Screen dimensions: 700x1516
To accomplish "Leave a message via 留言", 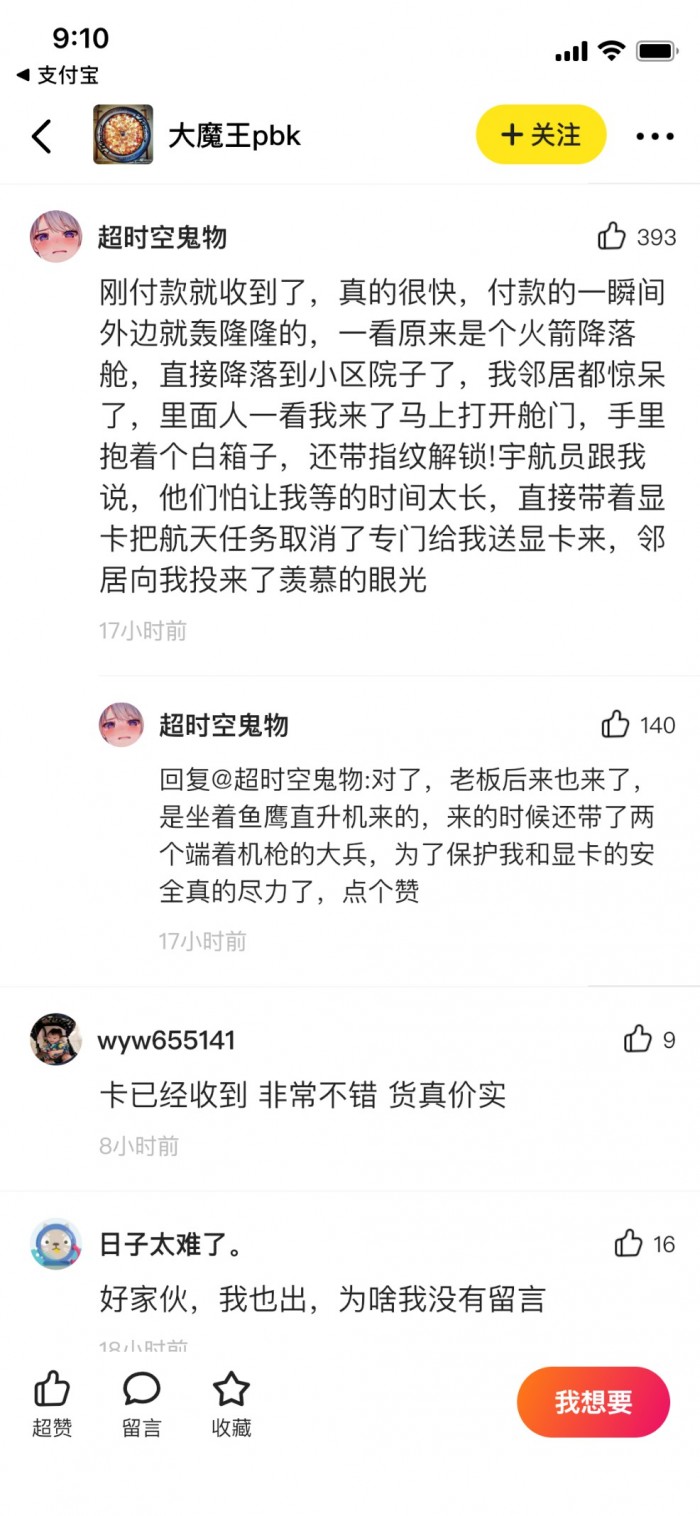I will pyautogui.click(x=142, y=1402).
